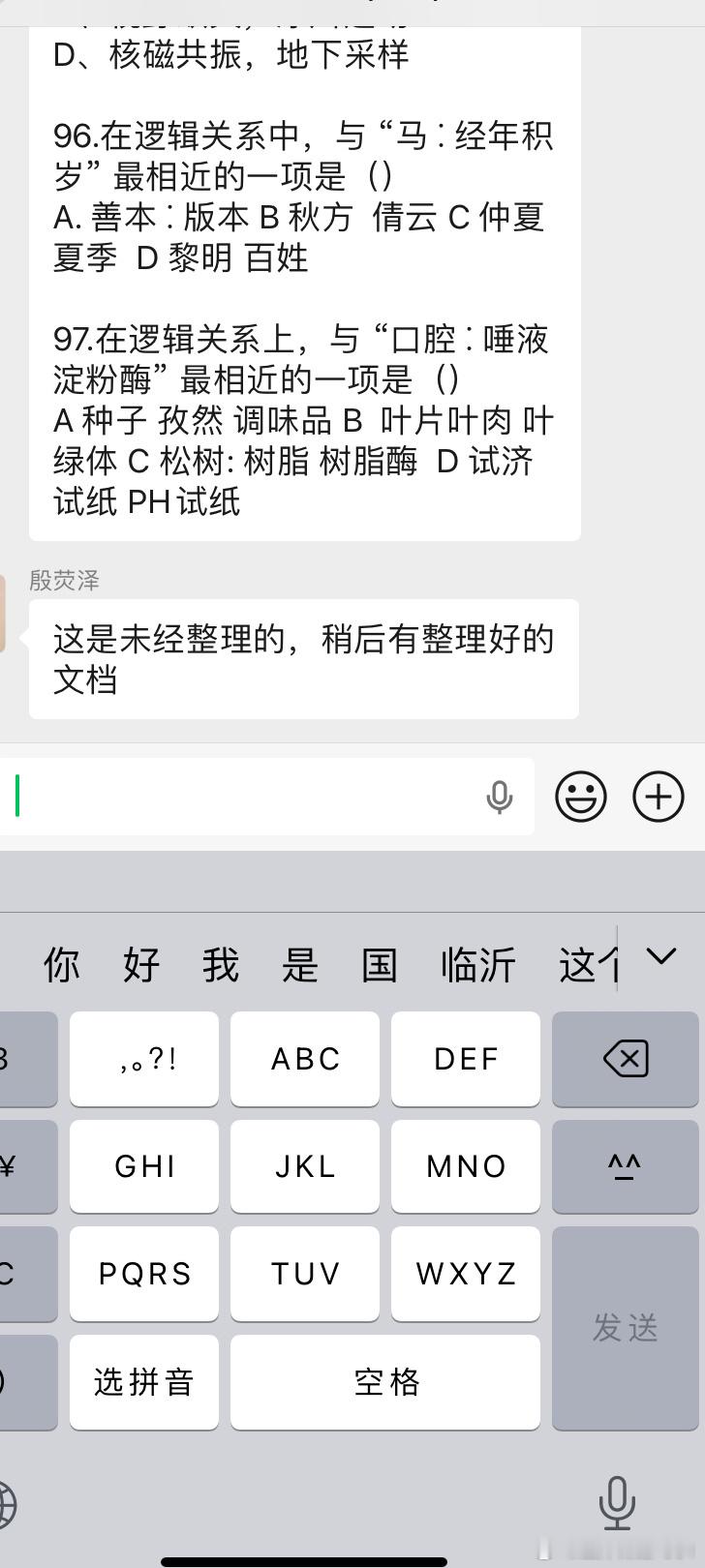Select the suggestion 你
The width and height of the screenshot is (705, 1568).
[61, 965]
